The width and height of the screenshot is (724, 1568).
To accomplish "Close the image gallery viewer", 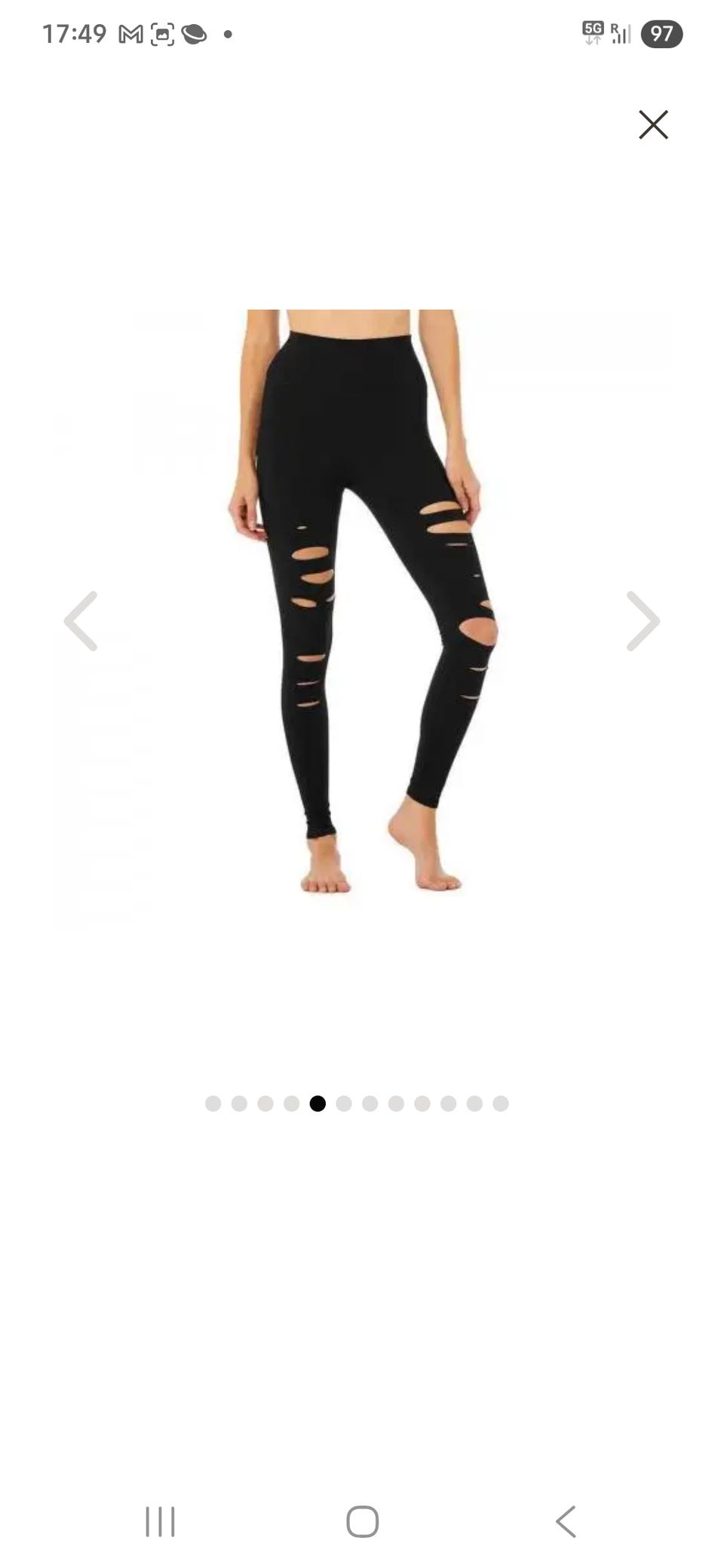I will 653,125.
